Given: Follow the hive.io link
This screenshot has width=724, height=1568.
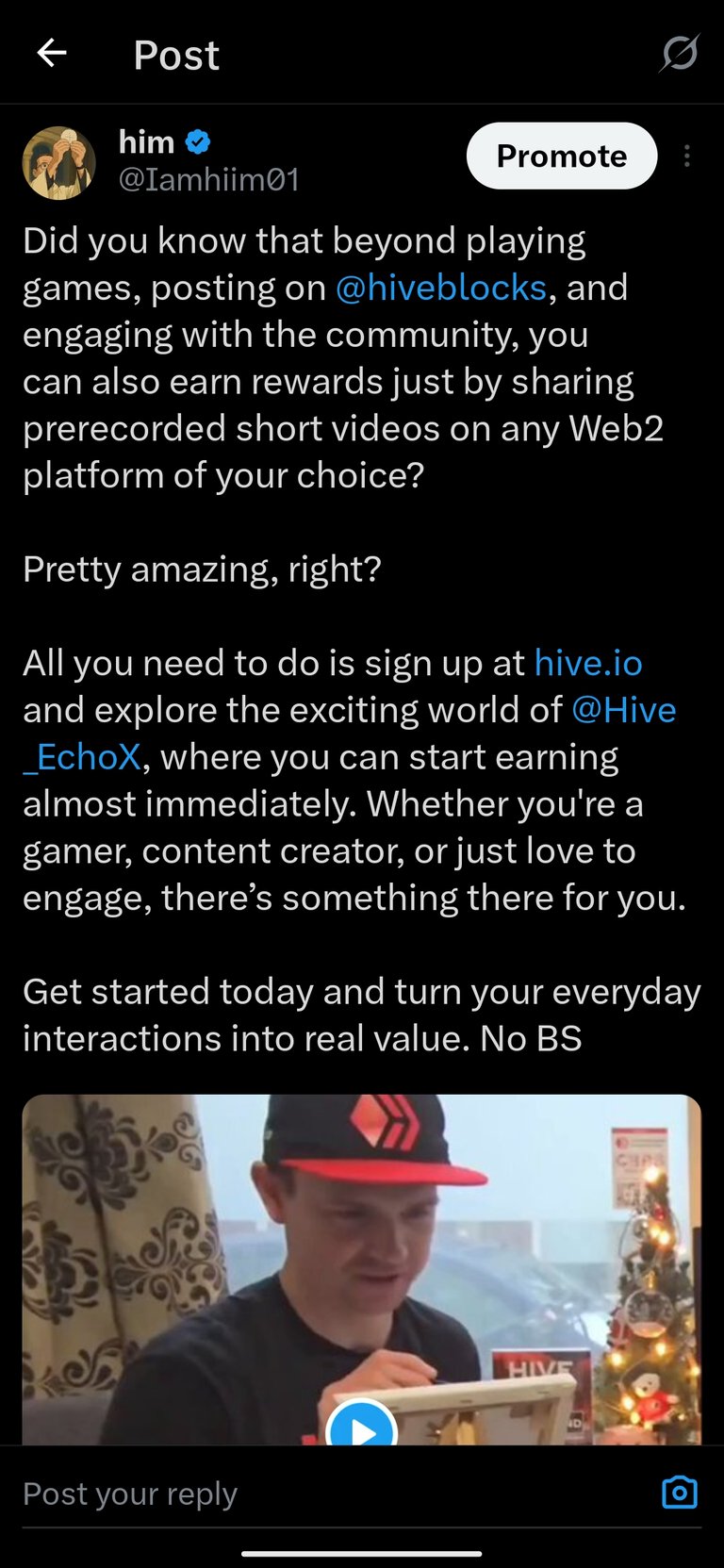Looking at the screenshot, I should 588,663.
